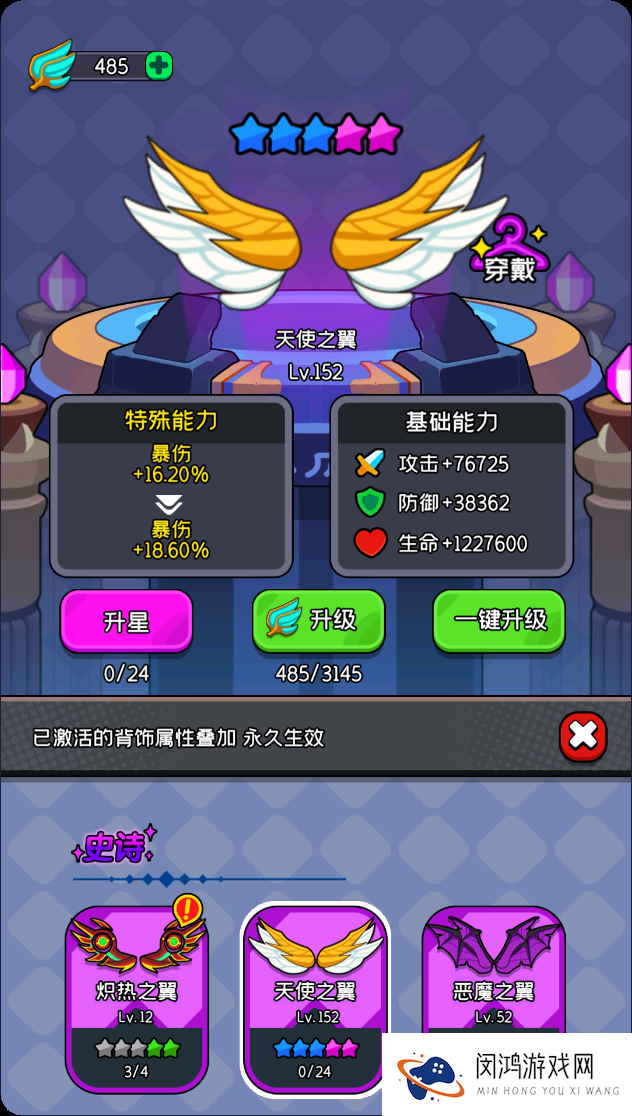This screenshot has width=632, height=1116.
Task: Equip wings with the 穿戴 button
Action: pyautogui.click(x=510, y=251)
